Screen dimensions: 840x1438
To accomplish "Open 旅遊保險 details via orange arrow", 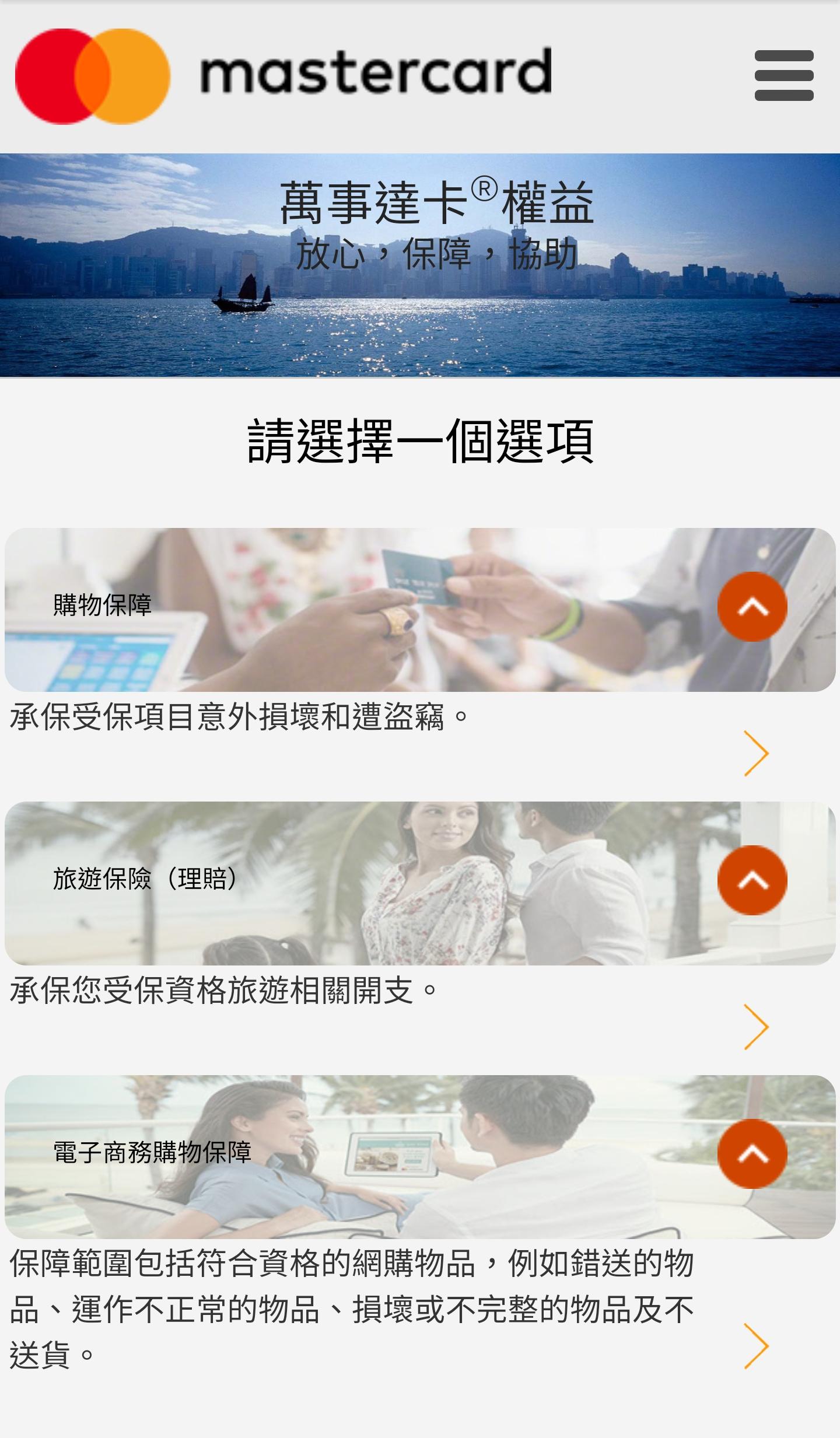I will click(x=756, y=1027).
